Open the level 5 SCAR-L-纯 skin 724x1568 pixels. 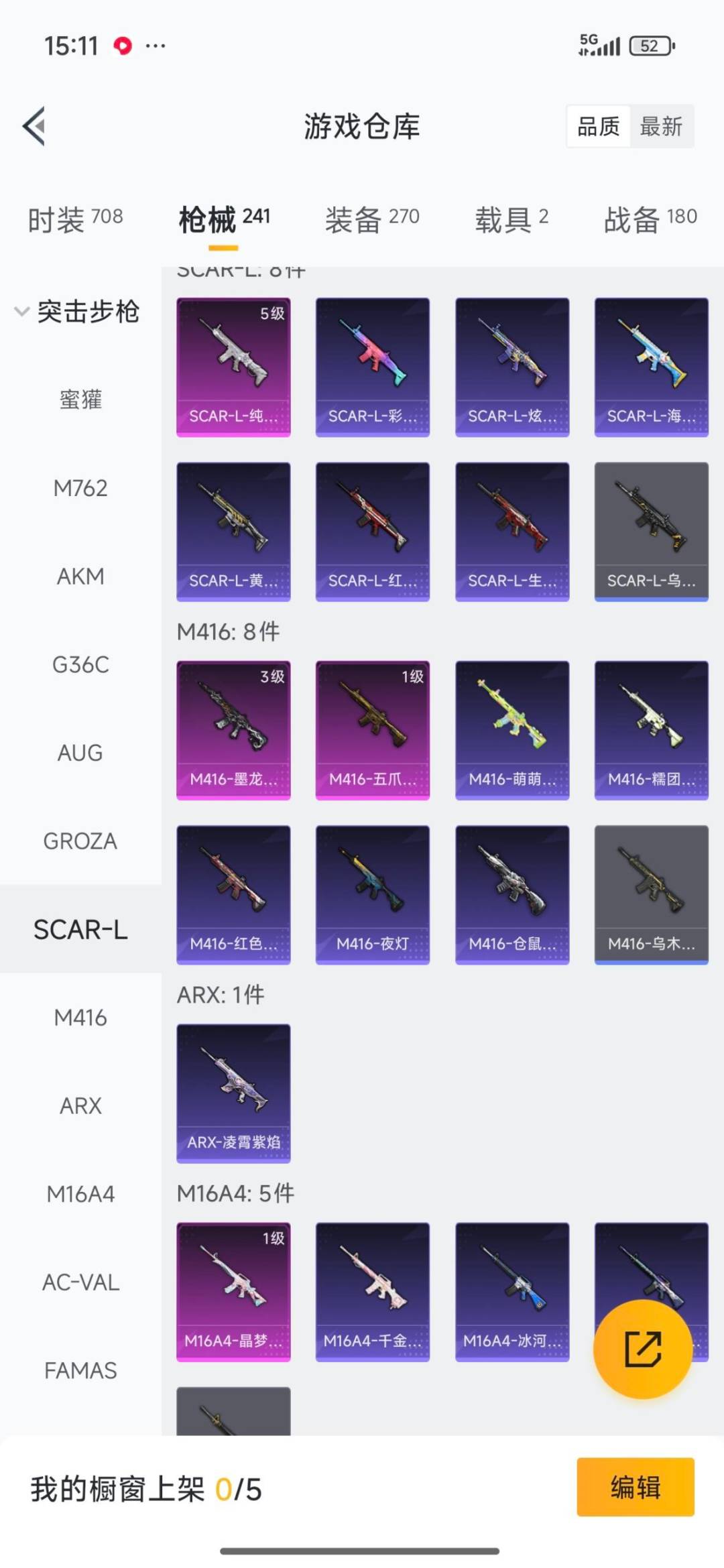[x=233, y=367]
